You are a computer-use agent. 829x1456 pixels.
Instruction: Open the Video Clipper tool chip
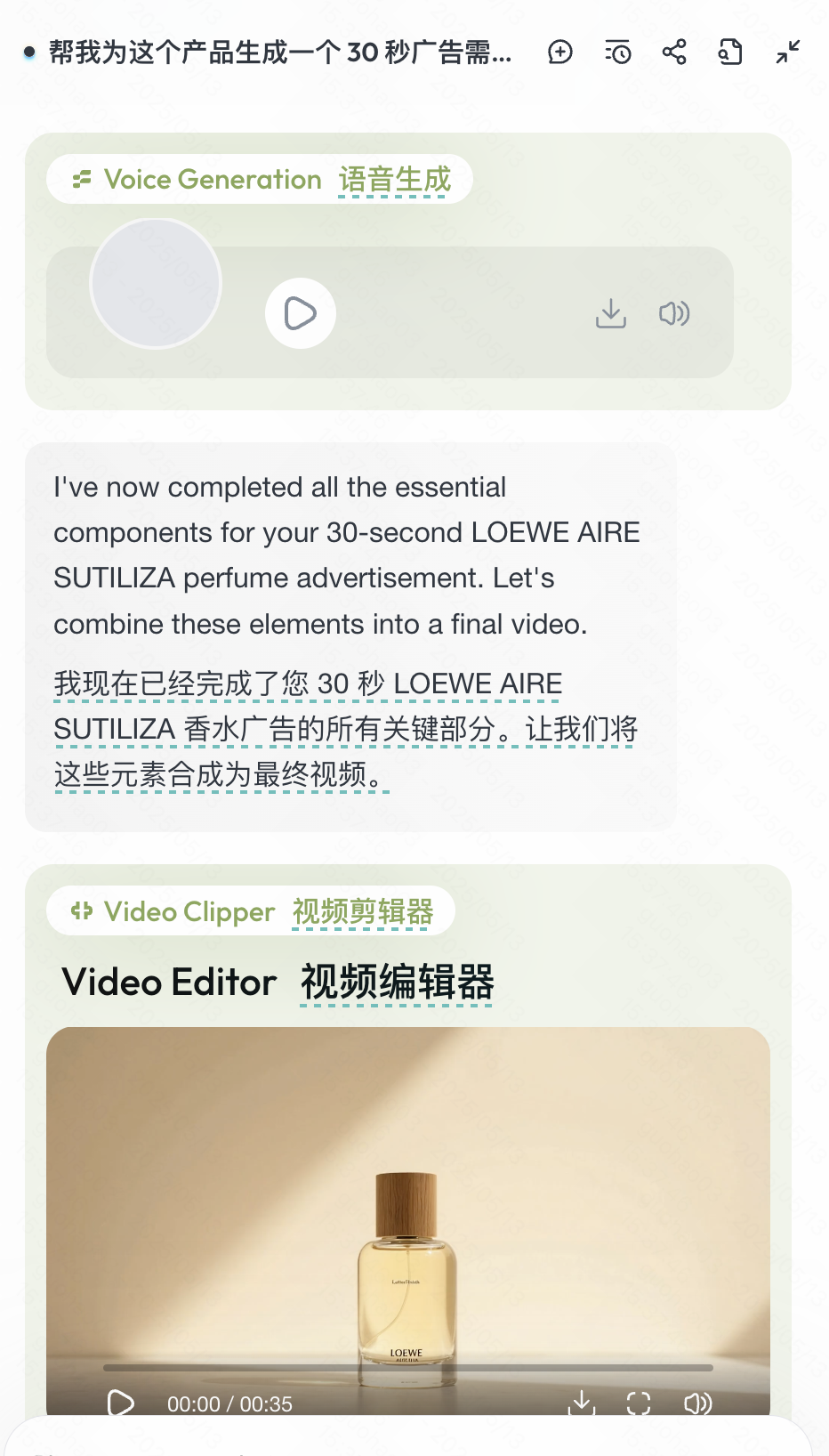click(x=251, y=911)
